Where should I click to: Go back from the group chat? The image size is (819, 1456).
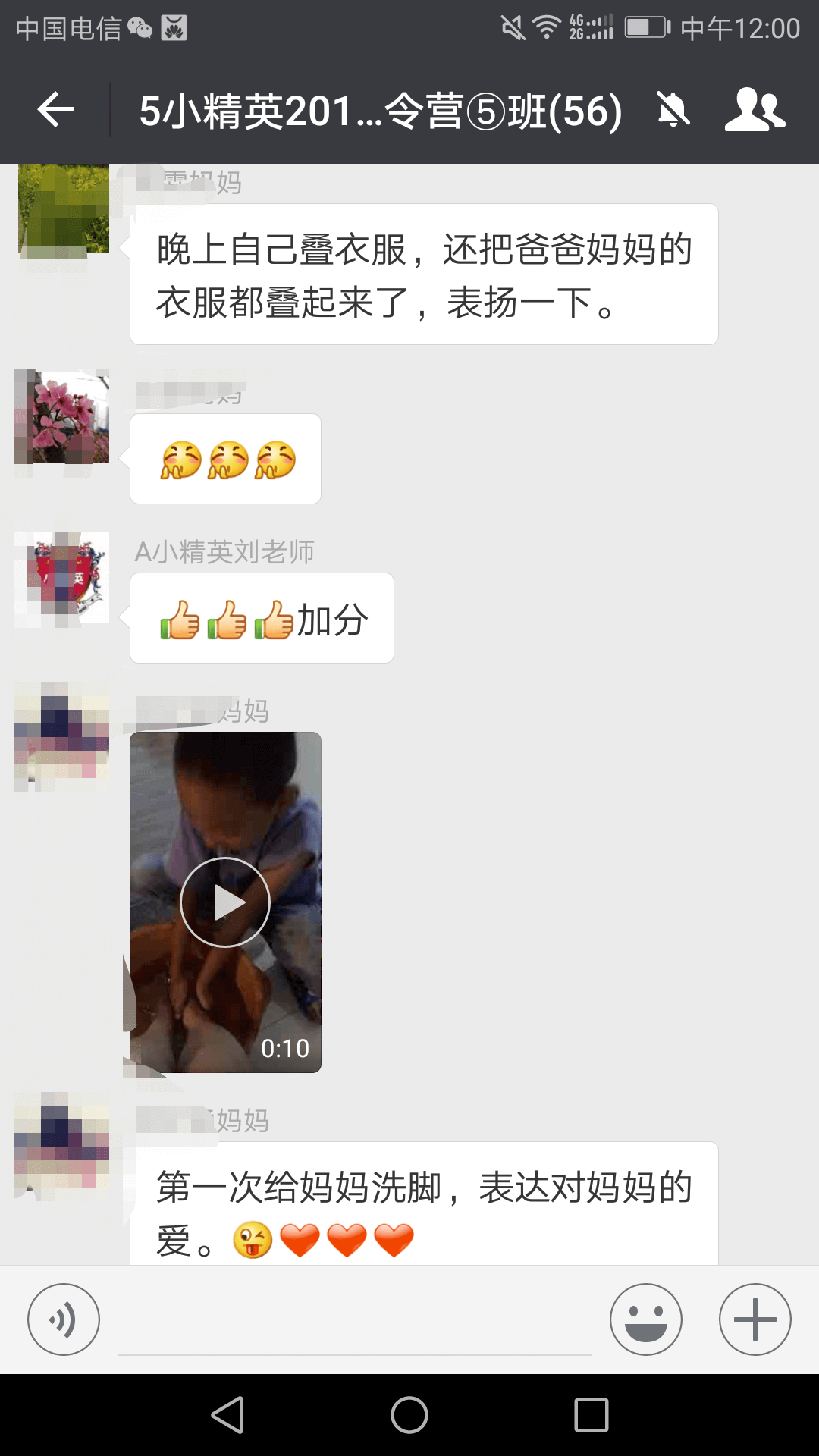point(55,111)
